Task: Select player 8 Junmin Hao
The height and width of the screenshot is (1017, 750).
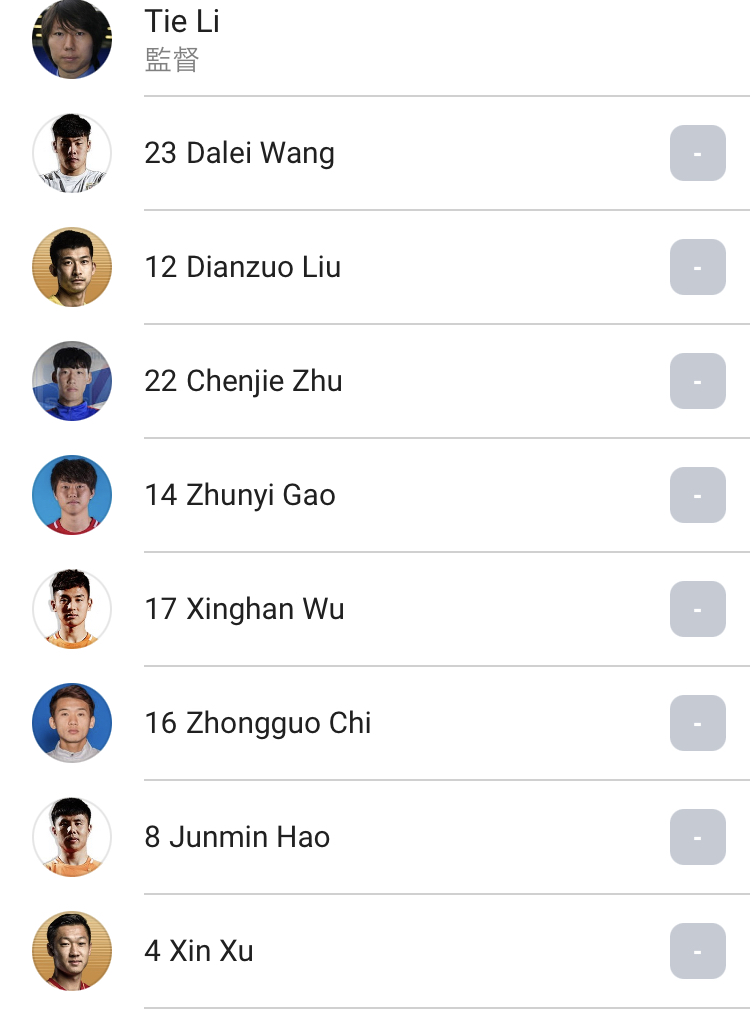Action: tap(237, 837)
